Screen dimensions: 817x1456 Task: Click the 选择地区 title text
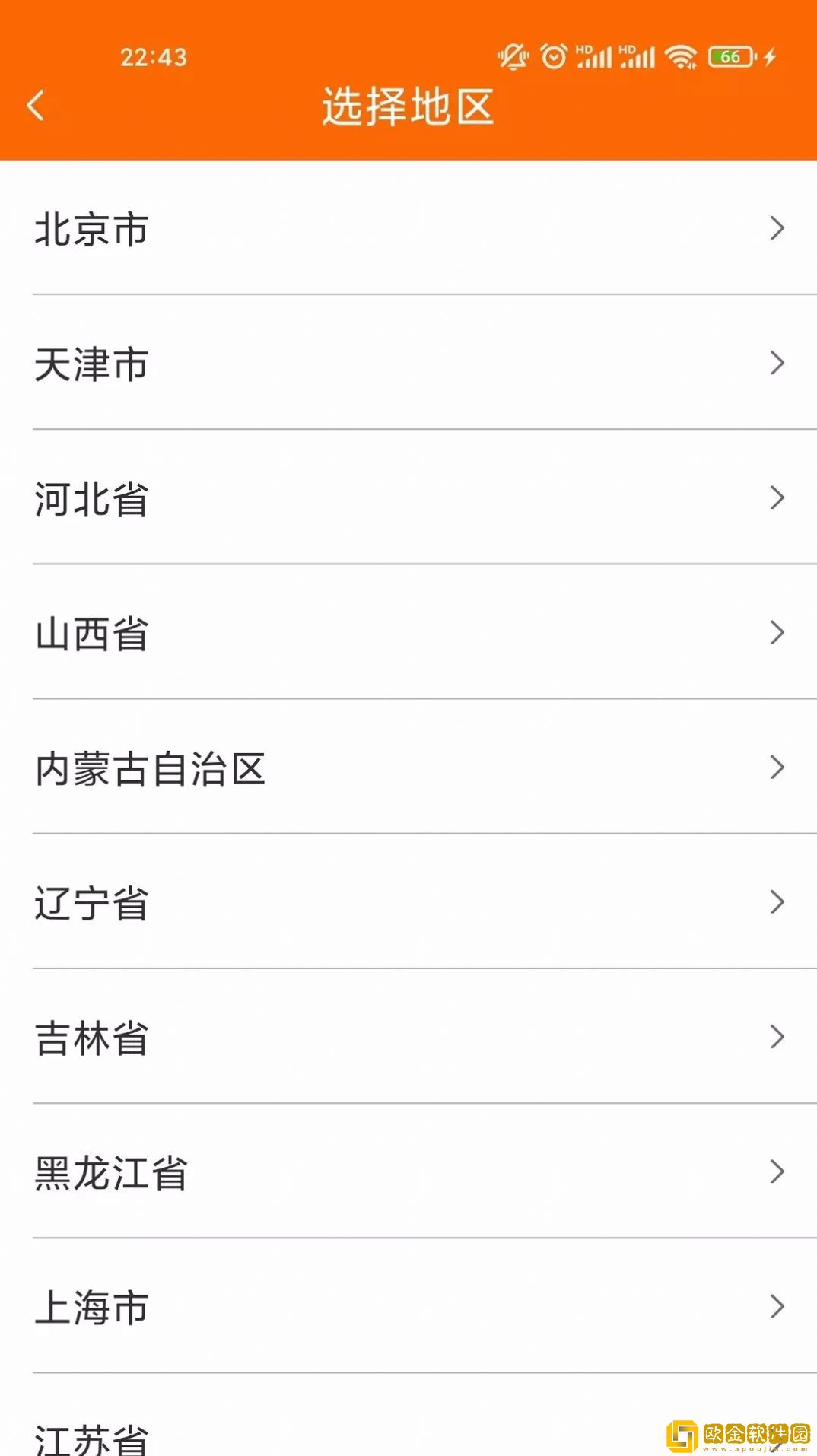[x=408, y=106]
